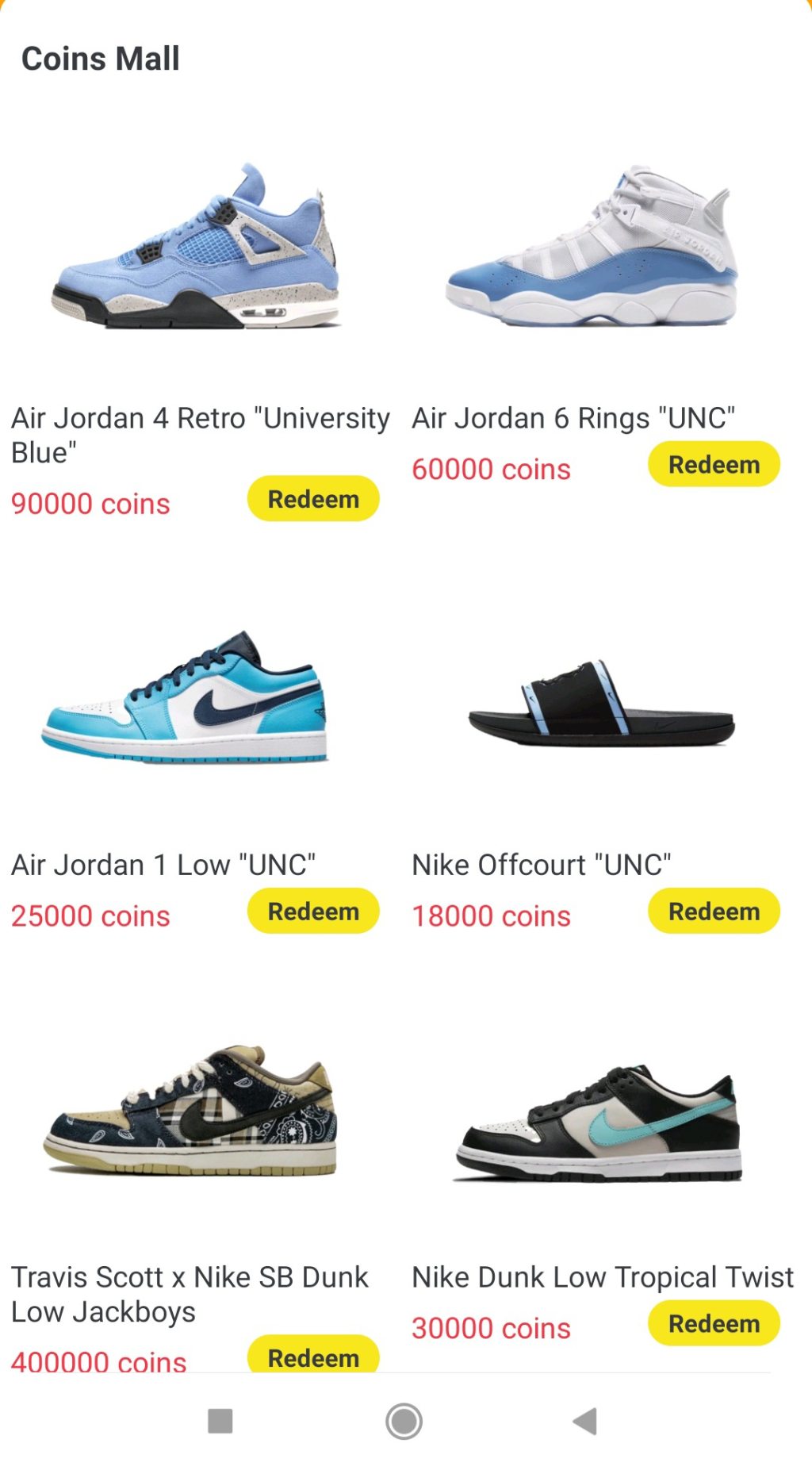
Task: Return to the home screen
Action: click(x=404, y=1421)
